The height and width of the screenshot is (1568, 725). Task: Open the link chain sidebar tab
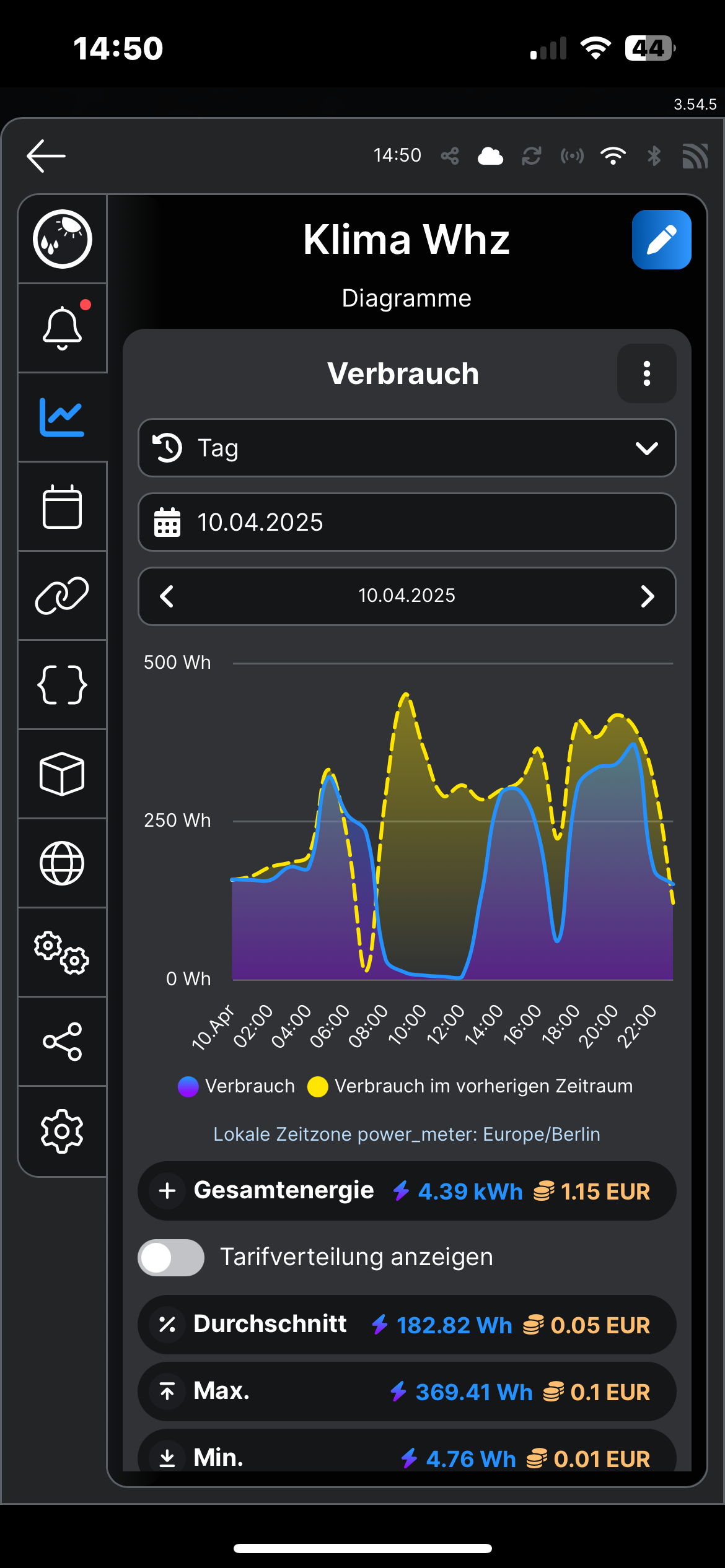point(62,596)
